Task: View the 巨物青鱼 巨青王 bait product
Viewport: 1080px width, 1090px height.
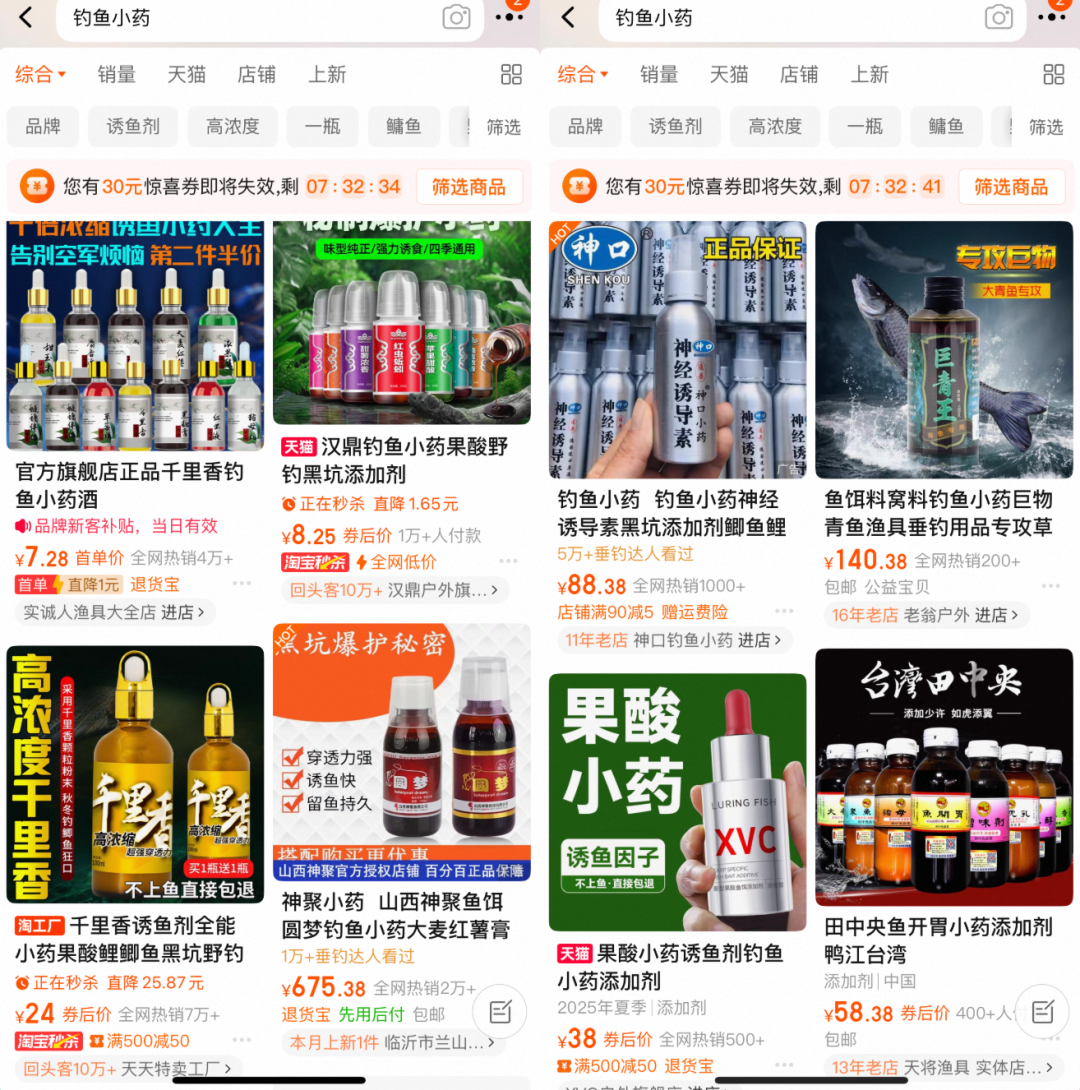Action: pos(943,350)
